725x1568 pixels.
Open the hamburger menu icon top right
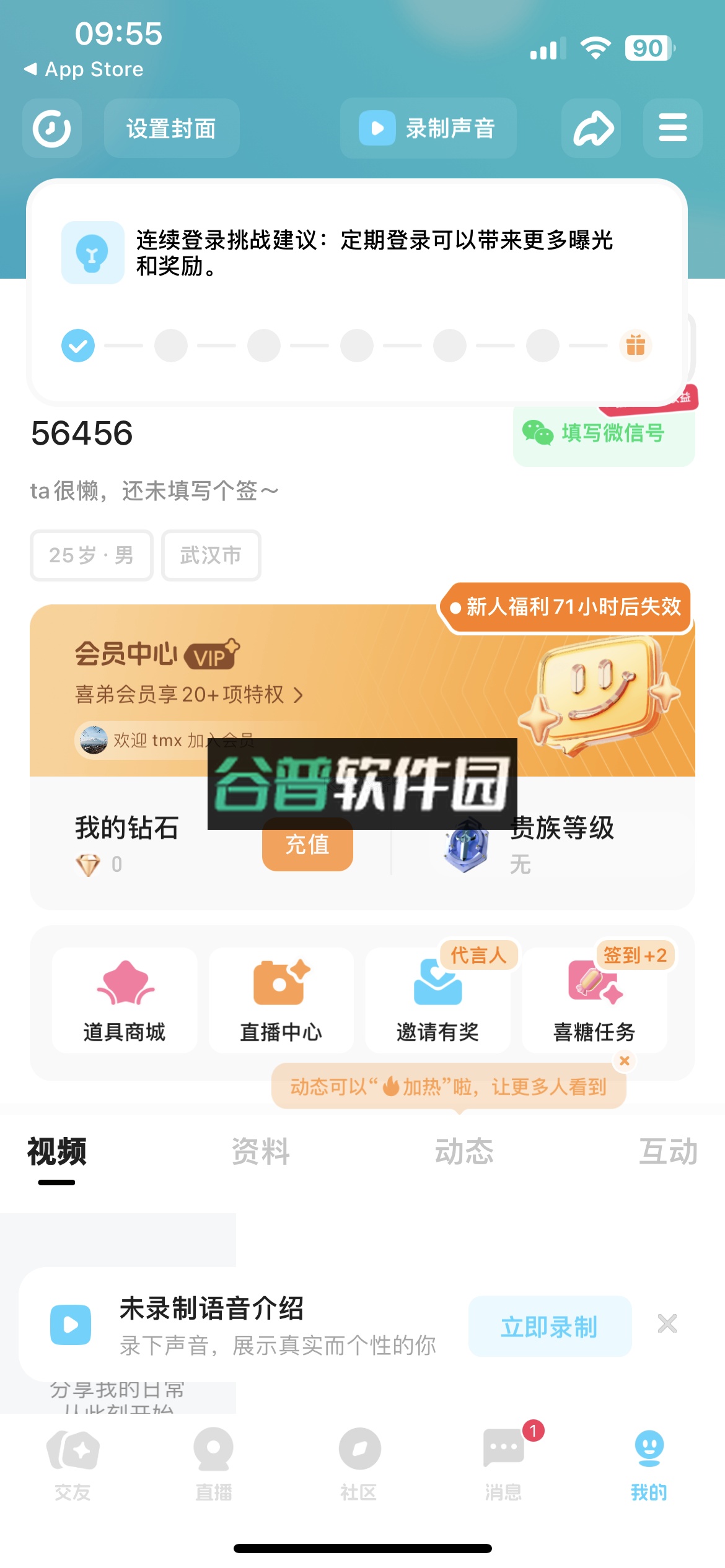672,128
